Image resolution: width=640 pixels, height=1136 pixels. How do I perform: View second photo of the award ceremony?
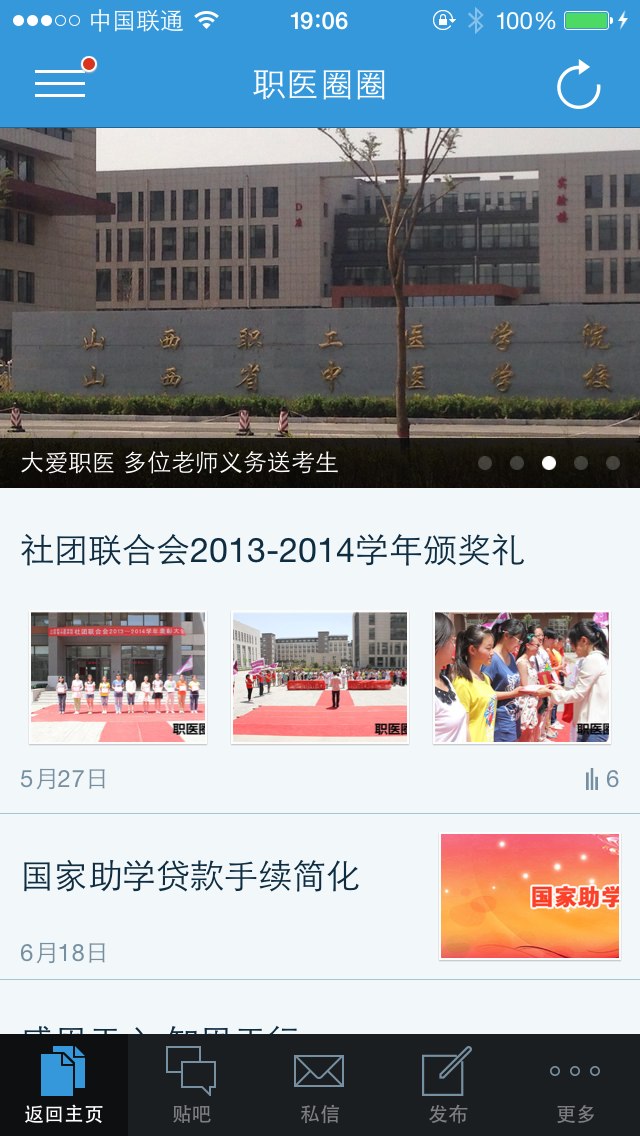point(320,678)
